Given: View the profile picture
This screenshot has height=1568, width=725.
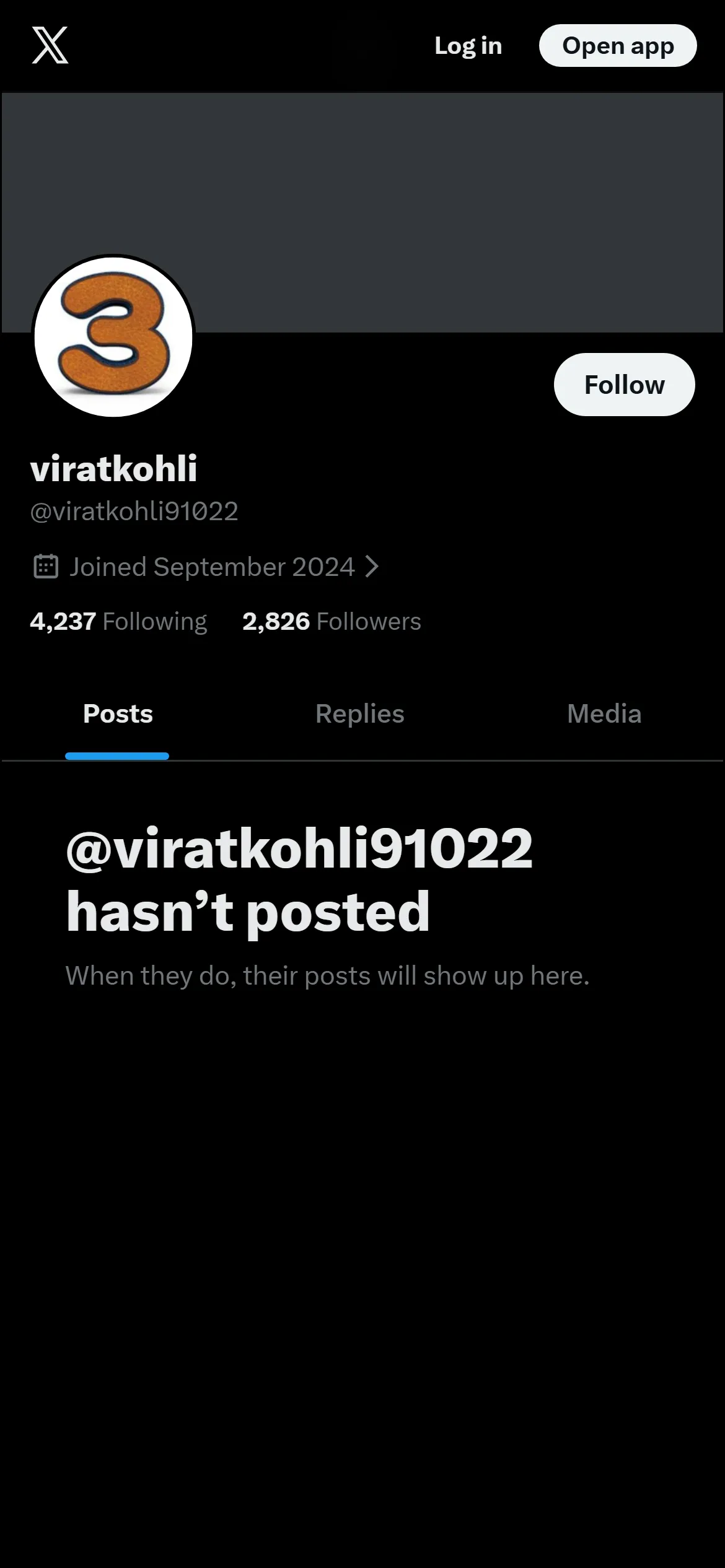Looking at the screenshot, I should 113,337.
